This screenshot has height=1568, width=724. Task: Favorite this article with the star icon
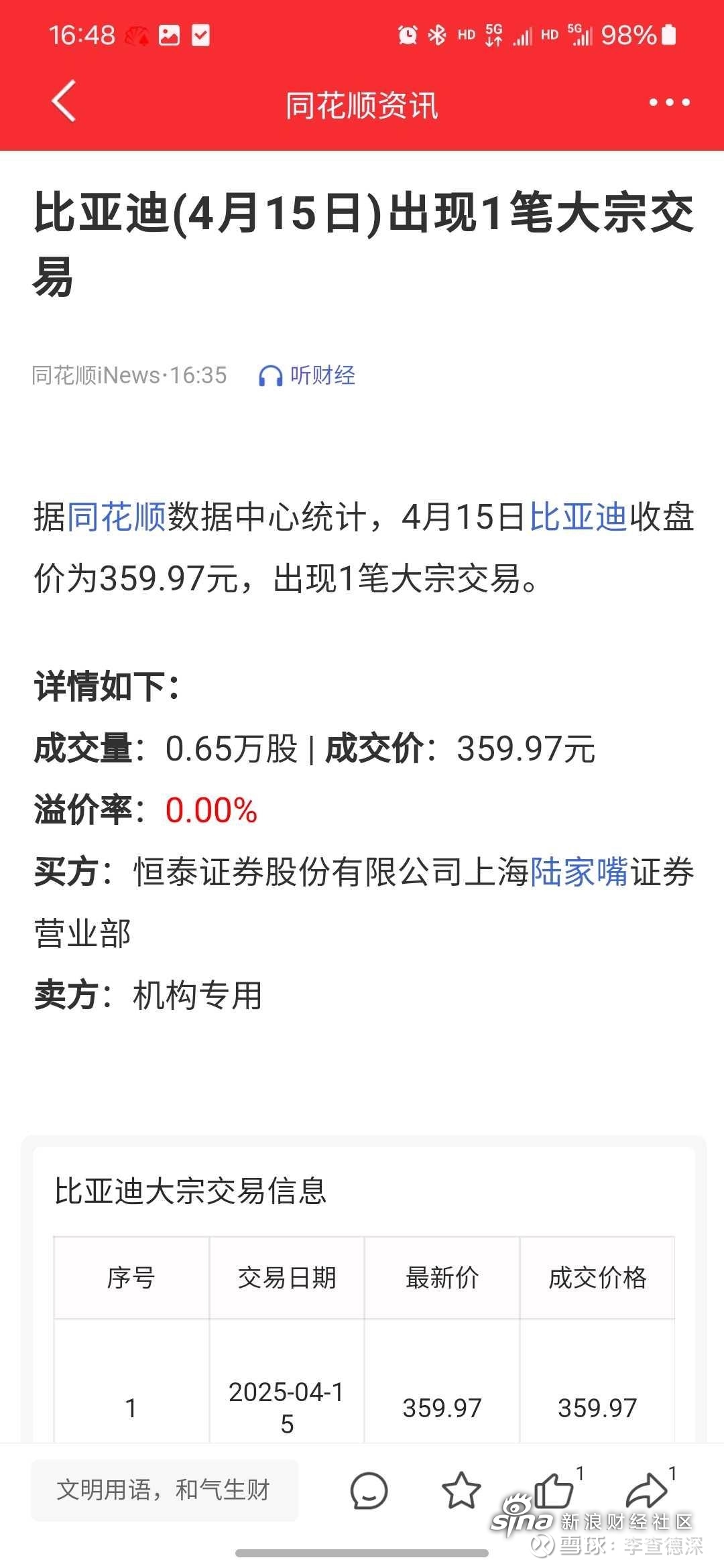tap(461, 1490)
